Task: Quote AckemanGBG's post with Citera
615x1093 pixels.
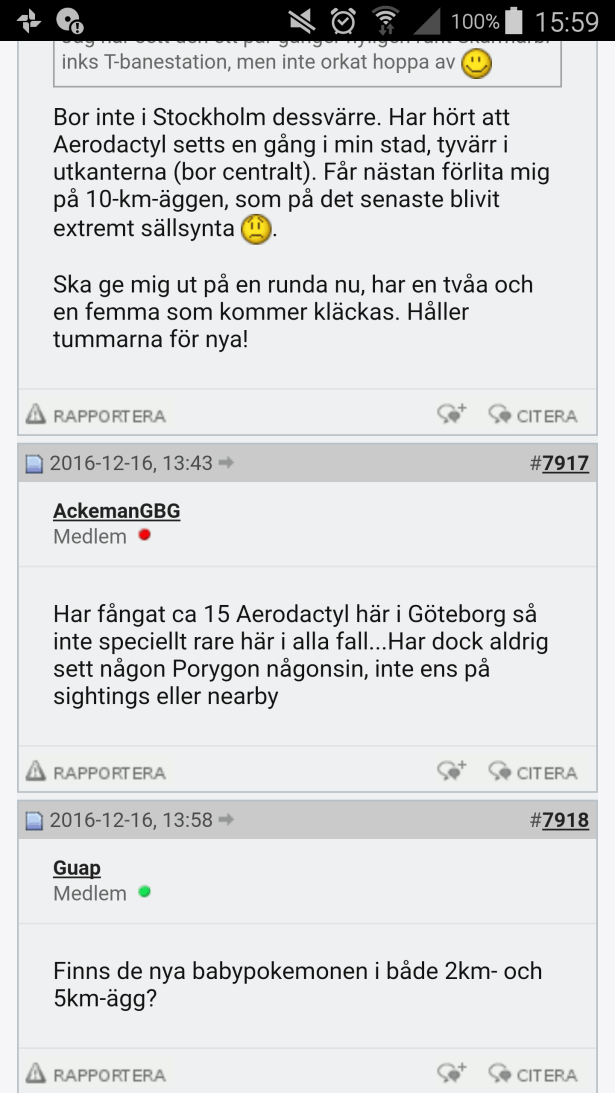Action: 533,772
